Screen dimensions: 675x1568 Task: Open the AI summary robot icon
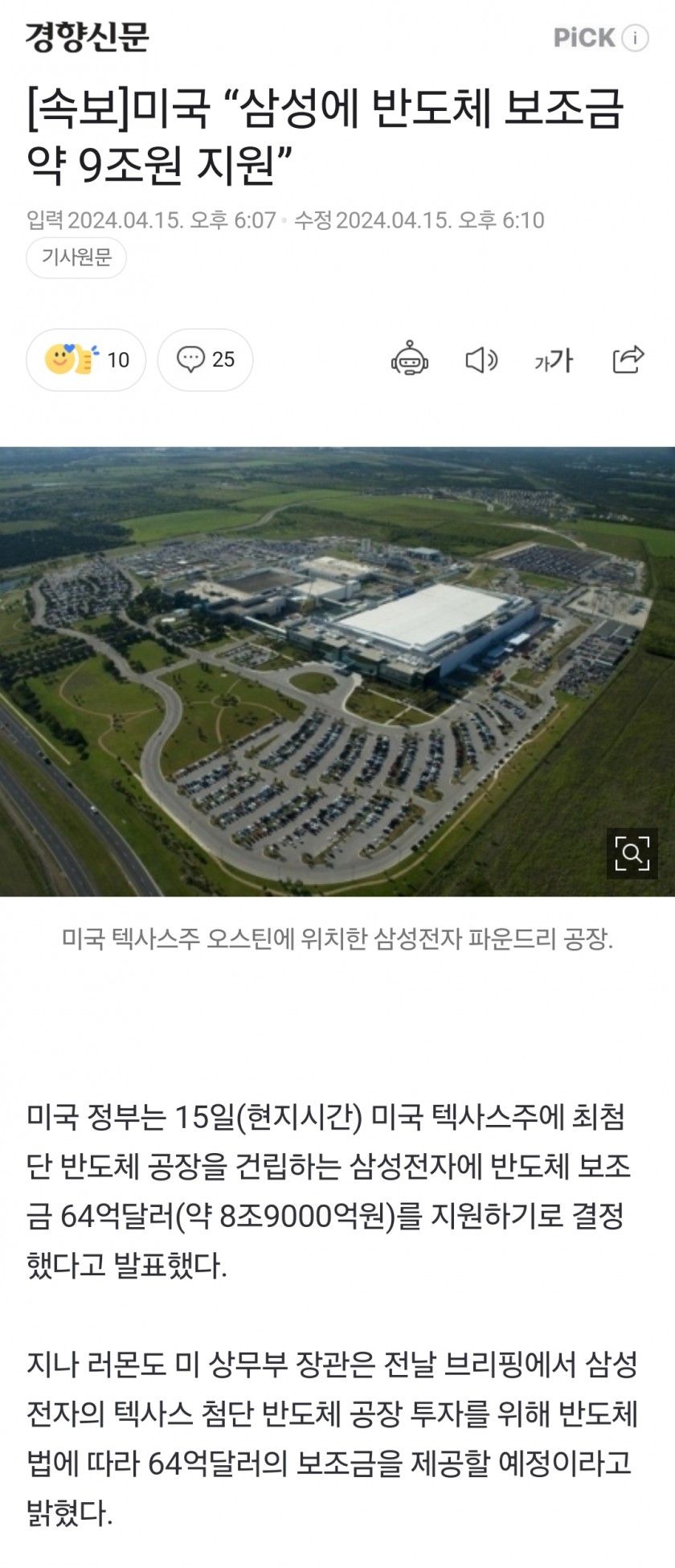410,359
